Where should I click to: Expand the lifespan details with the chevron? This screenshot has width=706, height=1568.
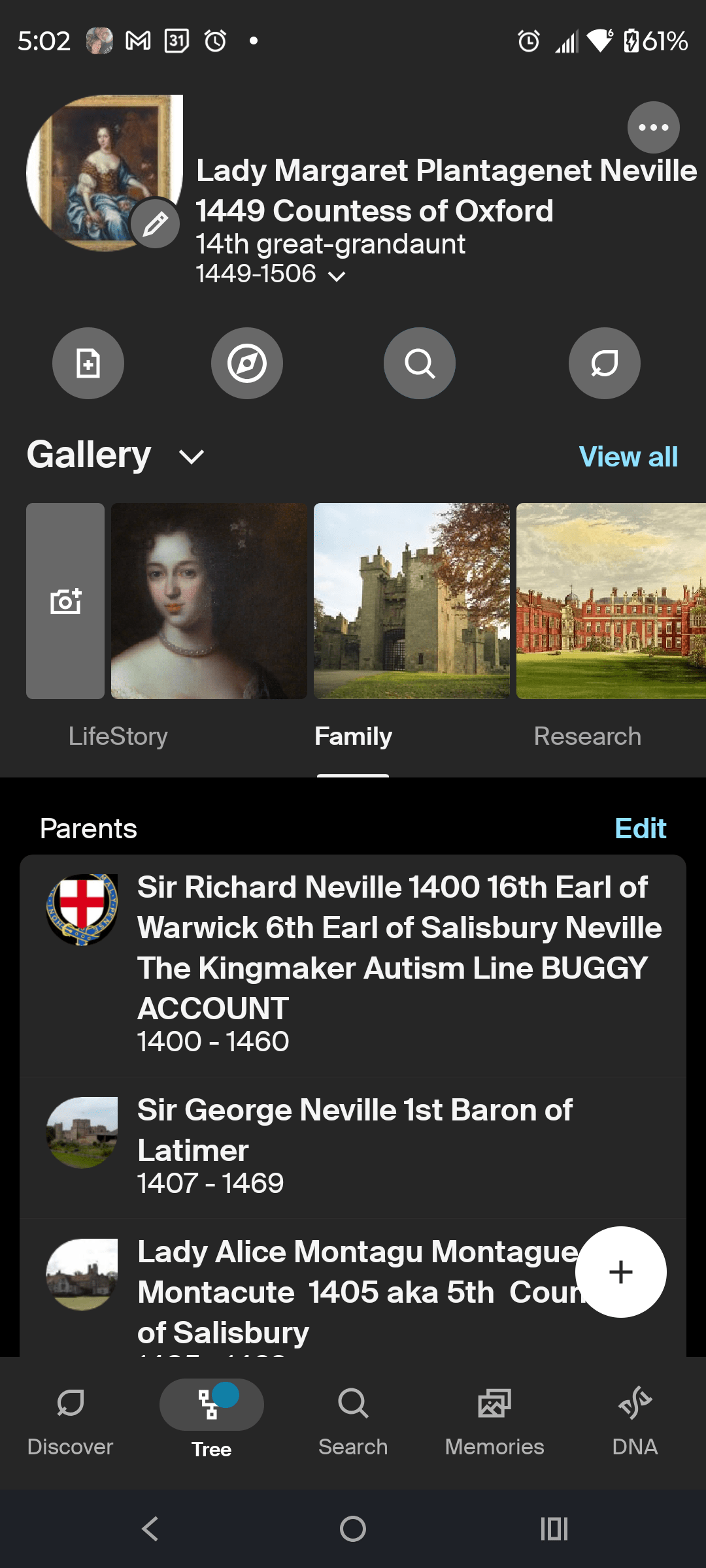pos(337,276)
